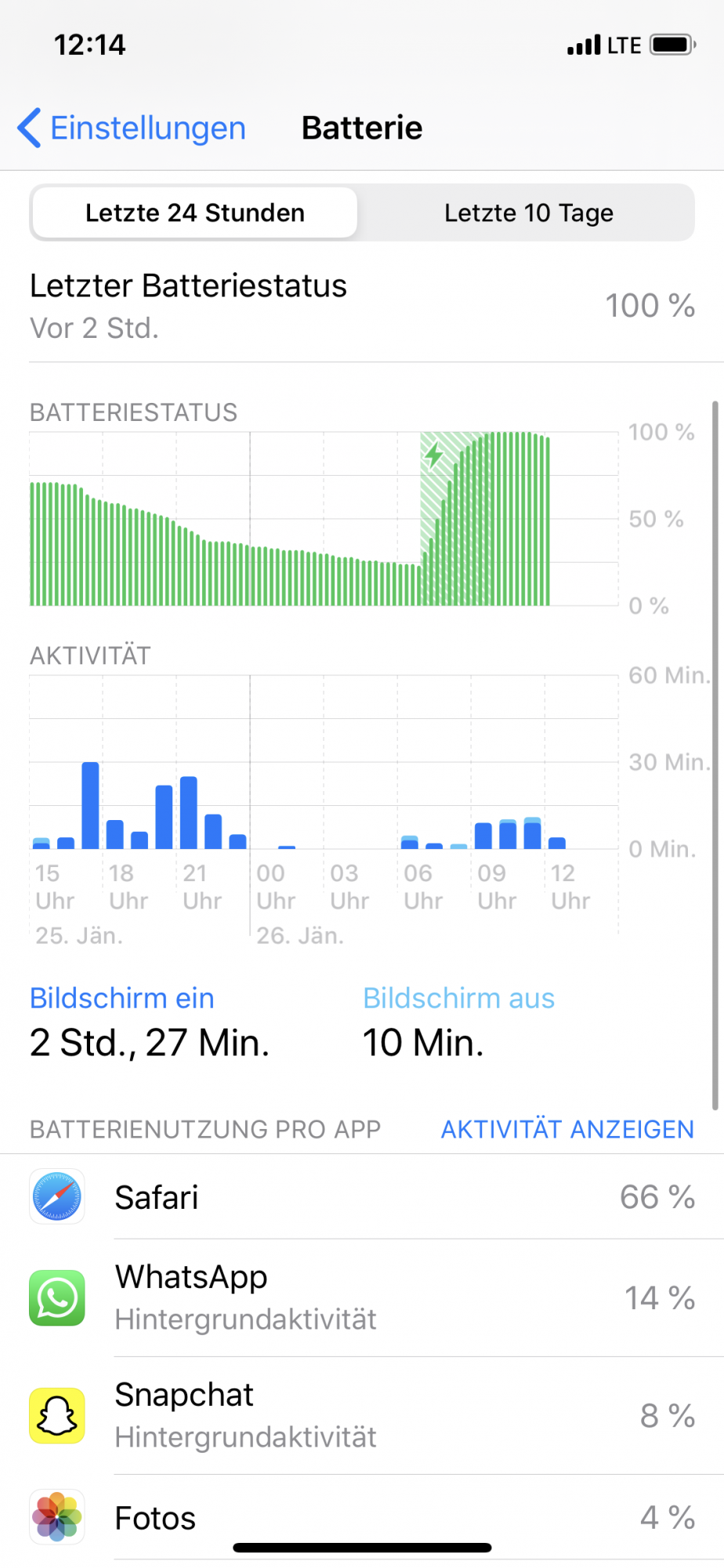The height and width of the screenshot is (1568, 724).
Task: Tap AKTIVITÄT ANZEIGEN link
Action: [x=567, y=1129]
